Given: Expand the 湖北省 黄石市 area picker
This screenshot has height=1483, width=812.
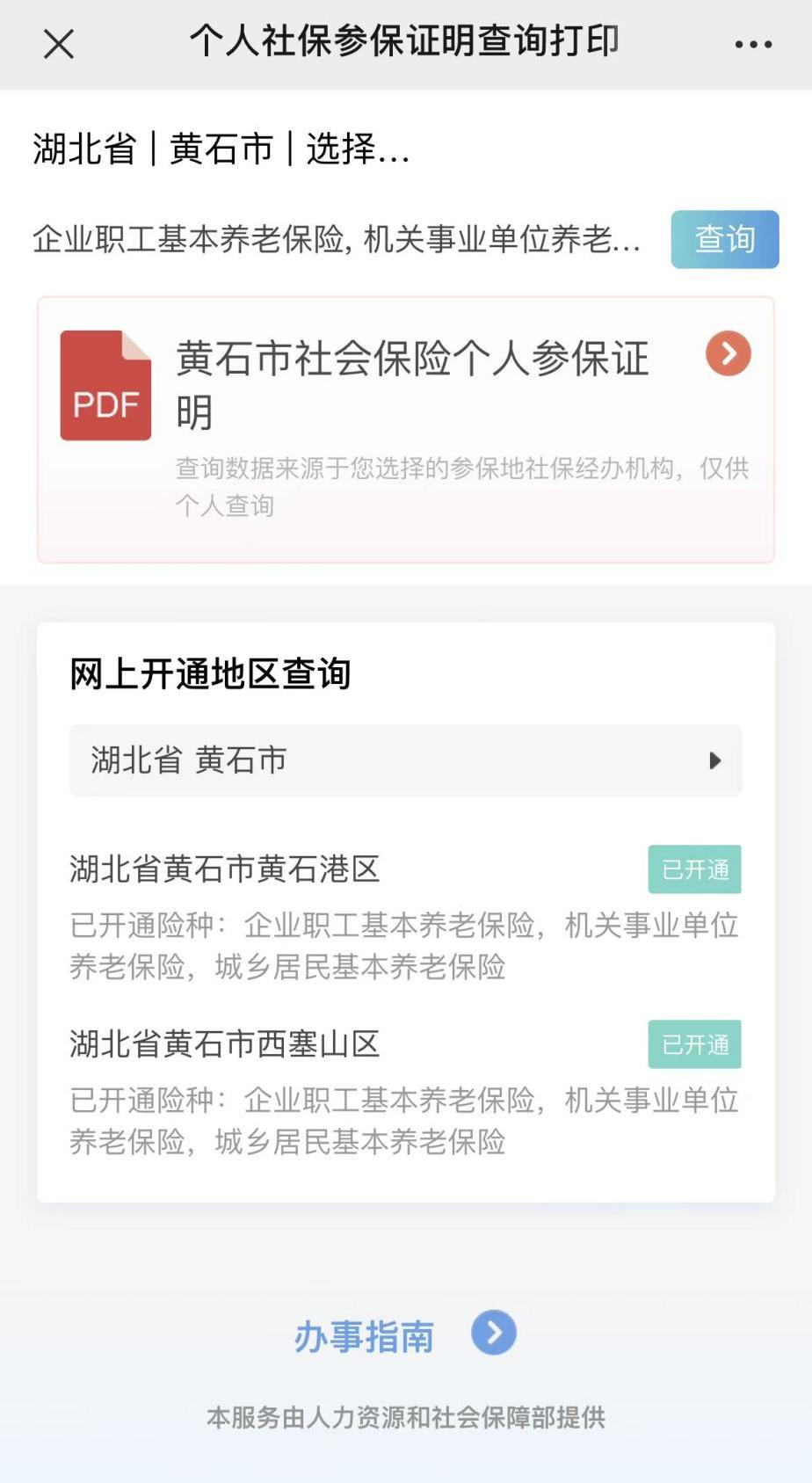Looking at the screenshot, I should [x=406, y=760].
